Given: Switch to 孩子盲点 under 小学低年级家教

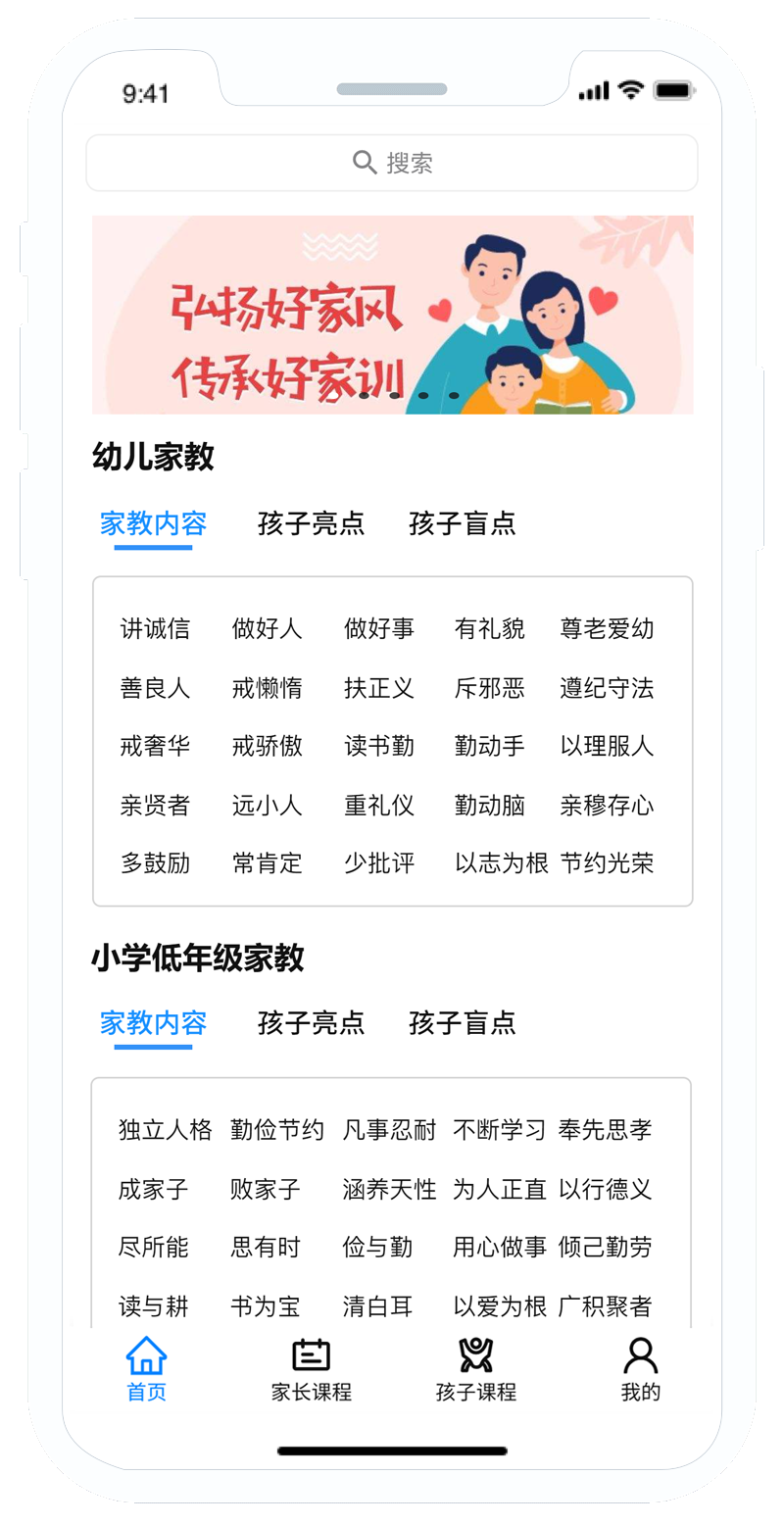Looking at the screenshot, I should point(462,1023).
